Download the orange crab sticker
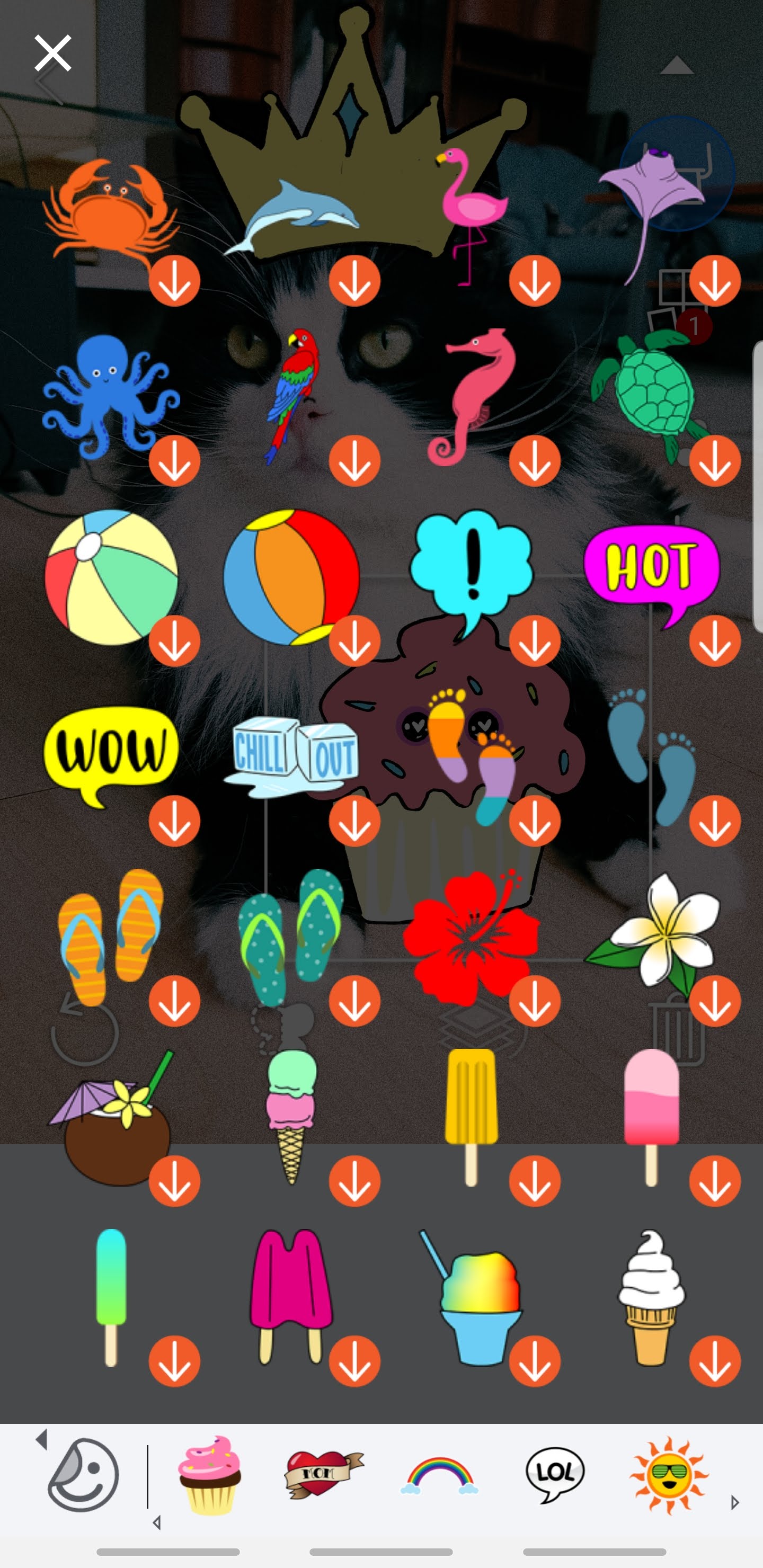The image size is (763, 1568). click(174, 281)
